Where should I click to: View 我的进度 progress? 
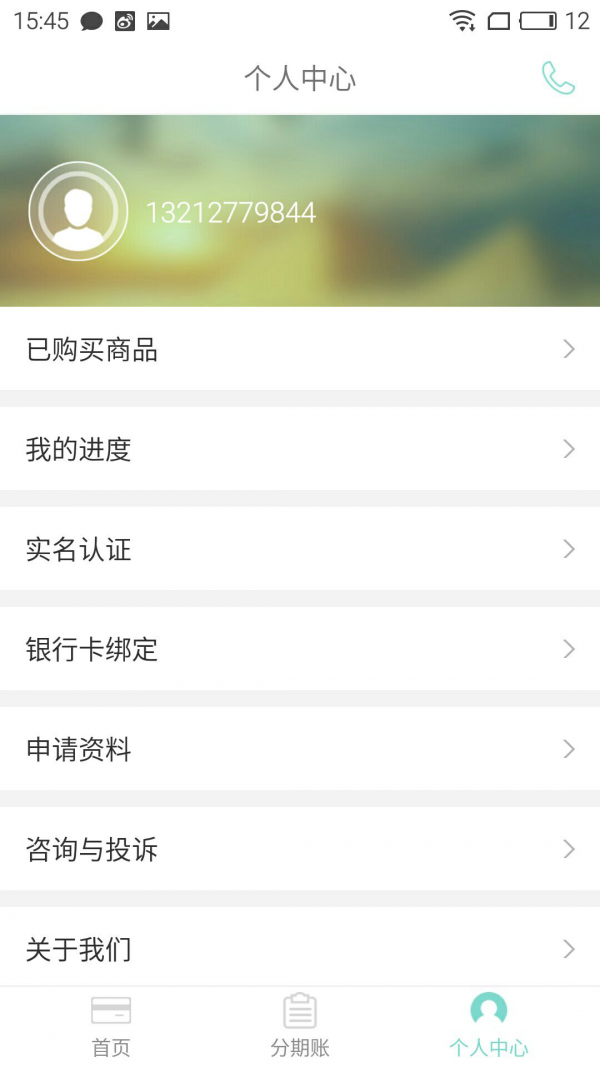(x=300, y=449)
